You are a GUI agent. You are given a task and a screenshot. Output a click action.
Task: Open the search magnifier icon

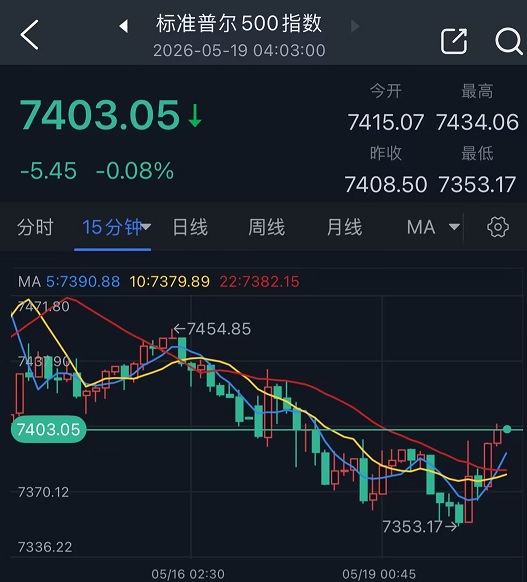[x=508, y=41]
